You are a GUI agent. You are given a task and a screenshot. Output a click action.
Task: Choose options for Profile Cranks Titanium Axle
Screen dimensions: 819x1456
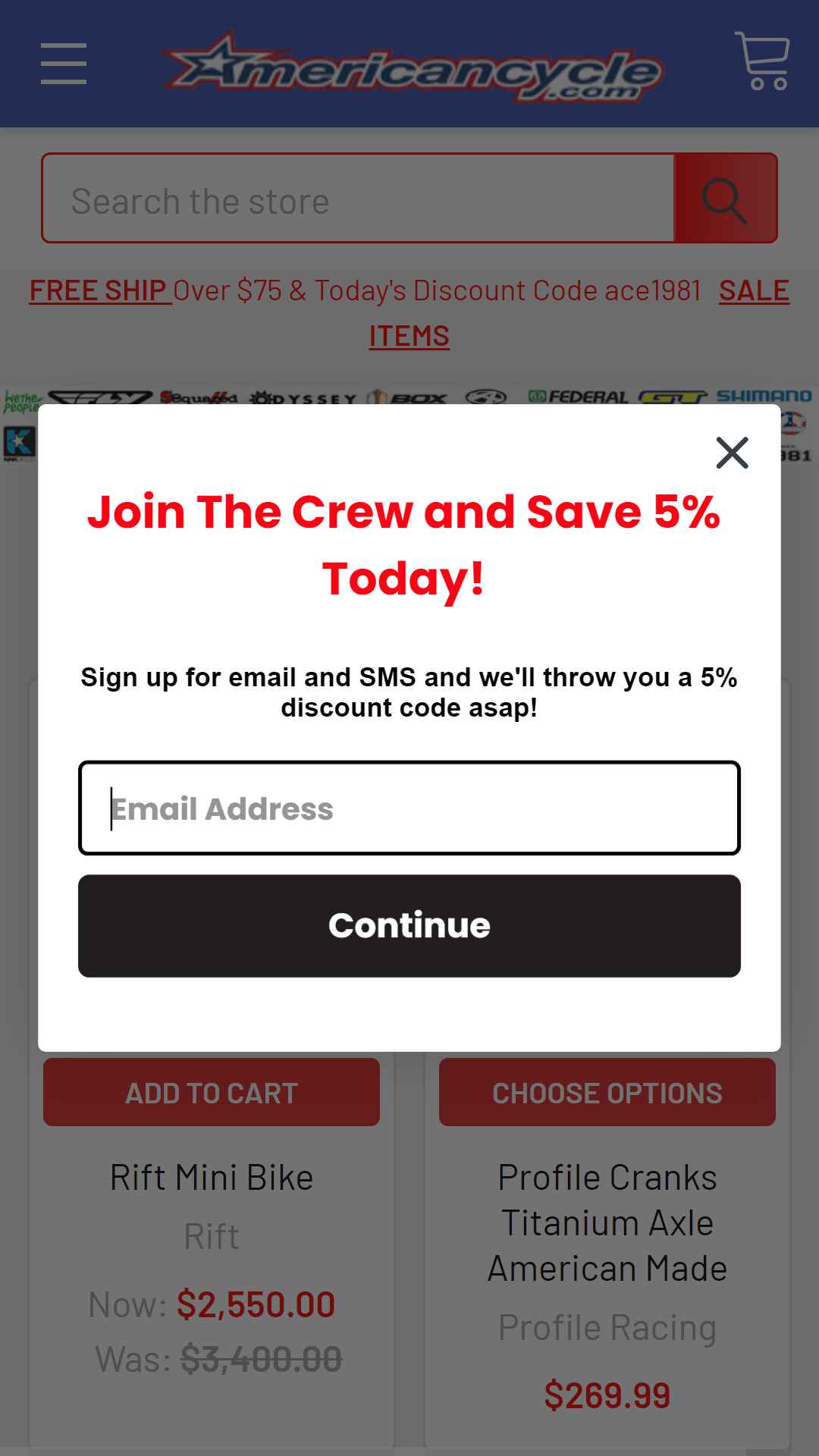point(607,1093)
